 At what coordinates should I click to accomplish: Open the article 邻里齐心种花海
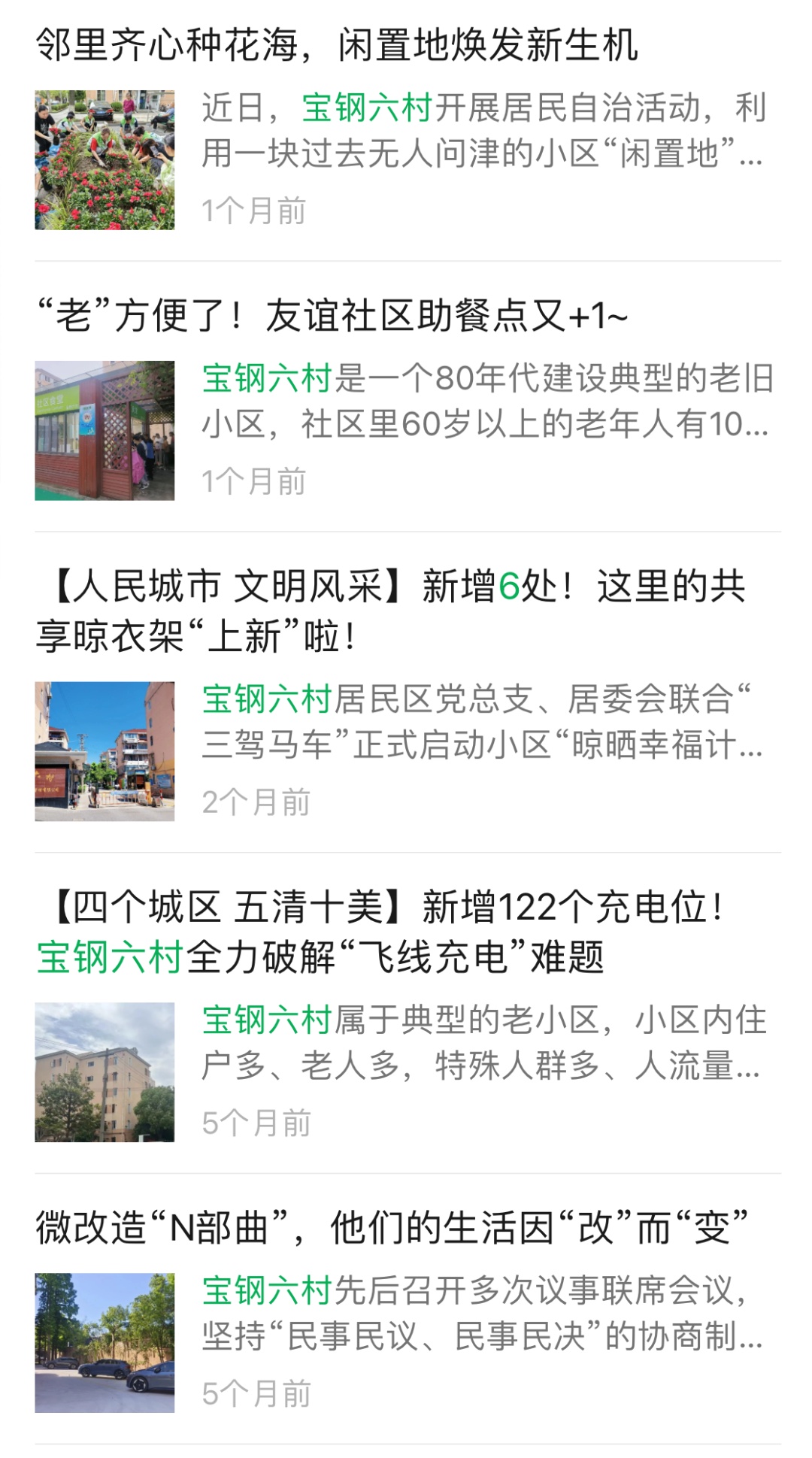(337, 45)
